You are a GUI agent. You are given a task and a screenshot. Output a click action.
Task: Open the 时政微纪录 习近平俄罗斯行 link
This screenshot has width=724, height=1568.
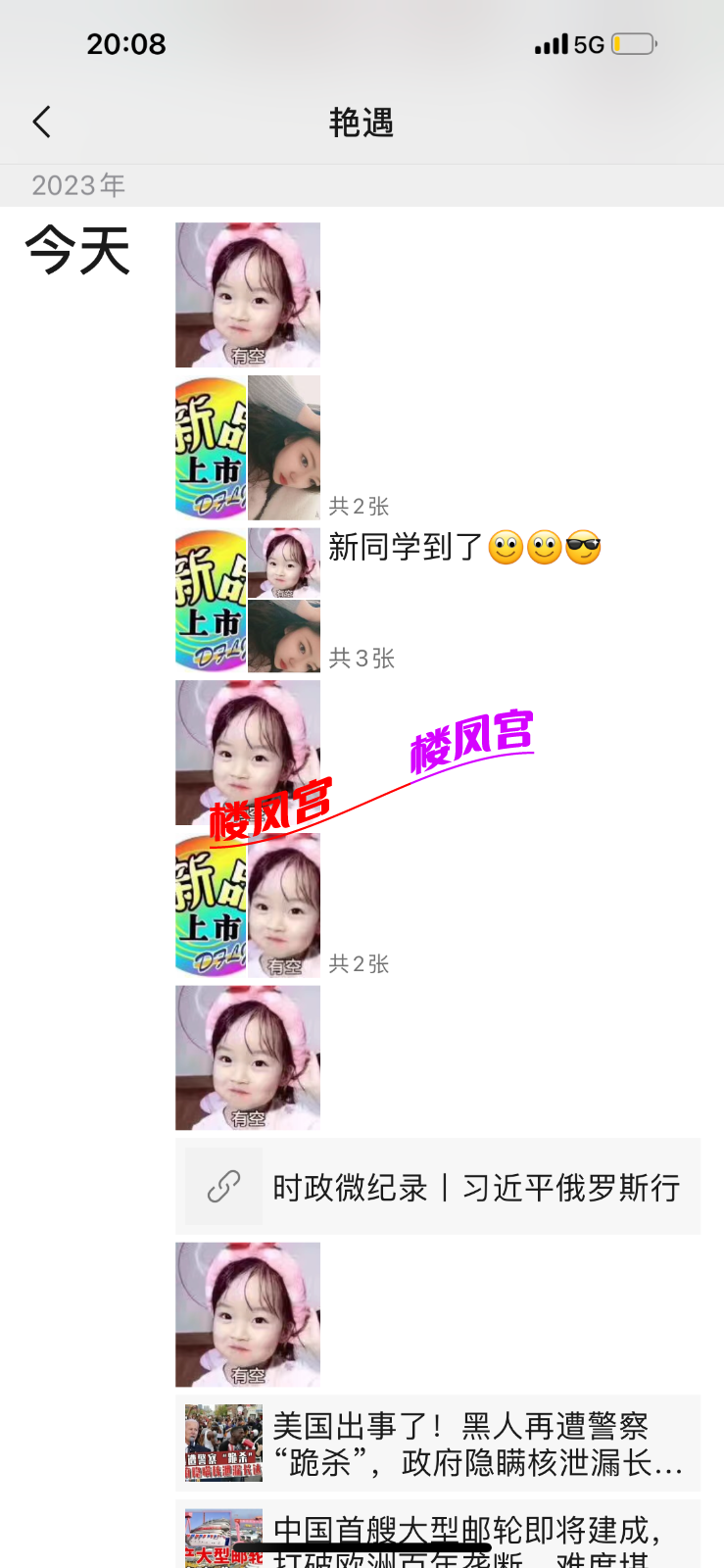(438, 1187)
